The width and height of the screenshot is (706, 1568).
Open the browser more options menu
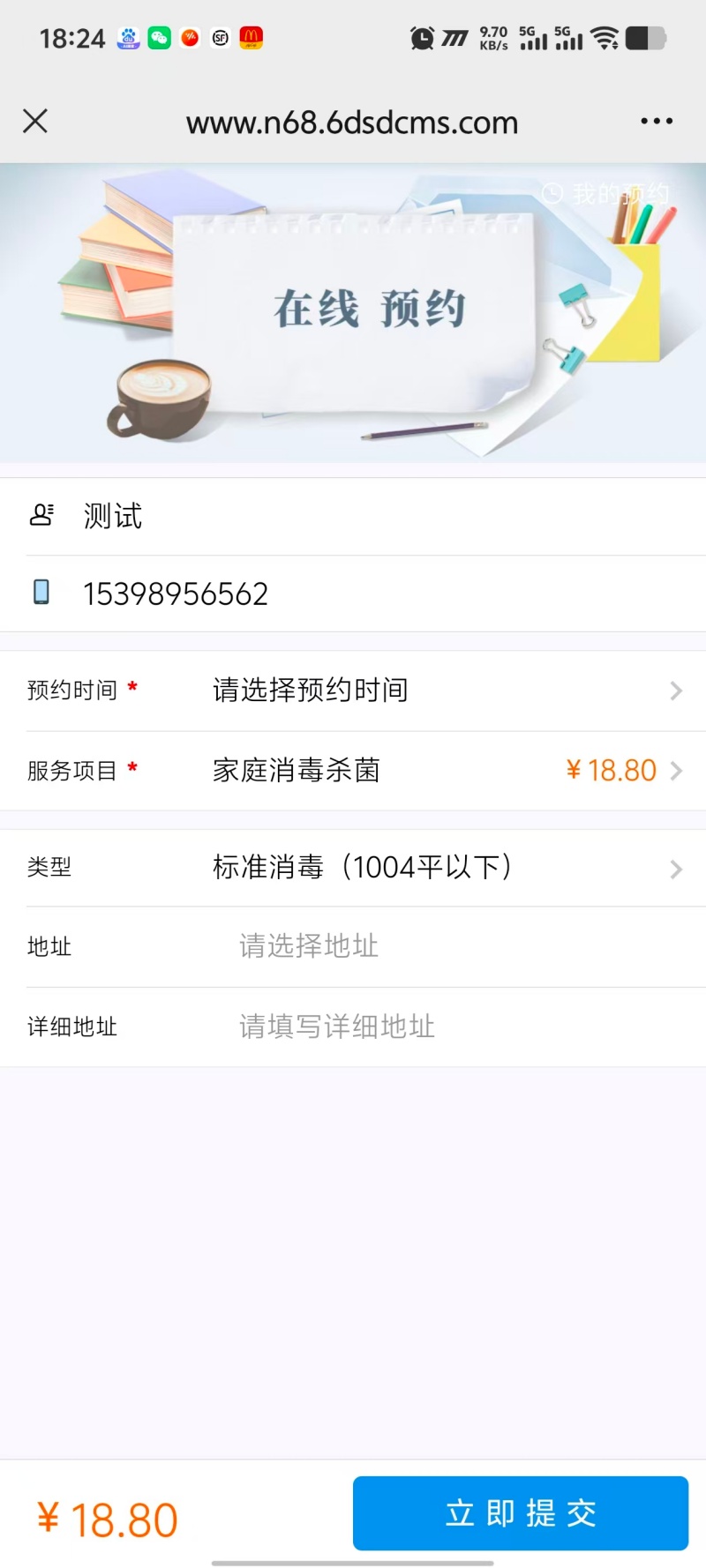[x=657, y=121]
